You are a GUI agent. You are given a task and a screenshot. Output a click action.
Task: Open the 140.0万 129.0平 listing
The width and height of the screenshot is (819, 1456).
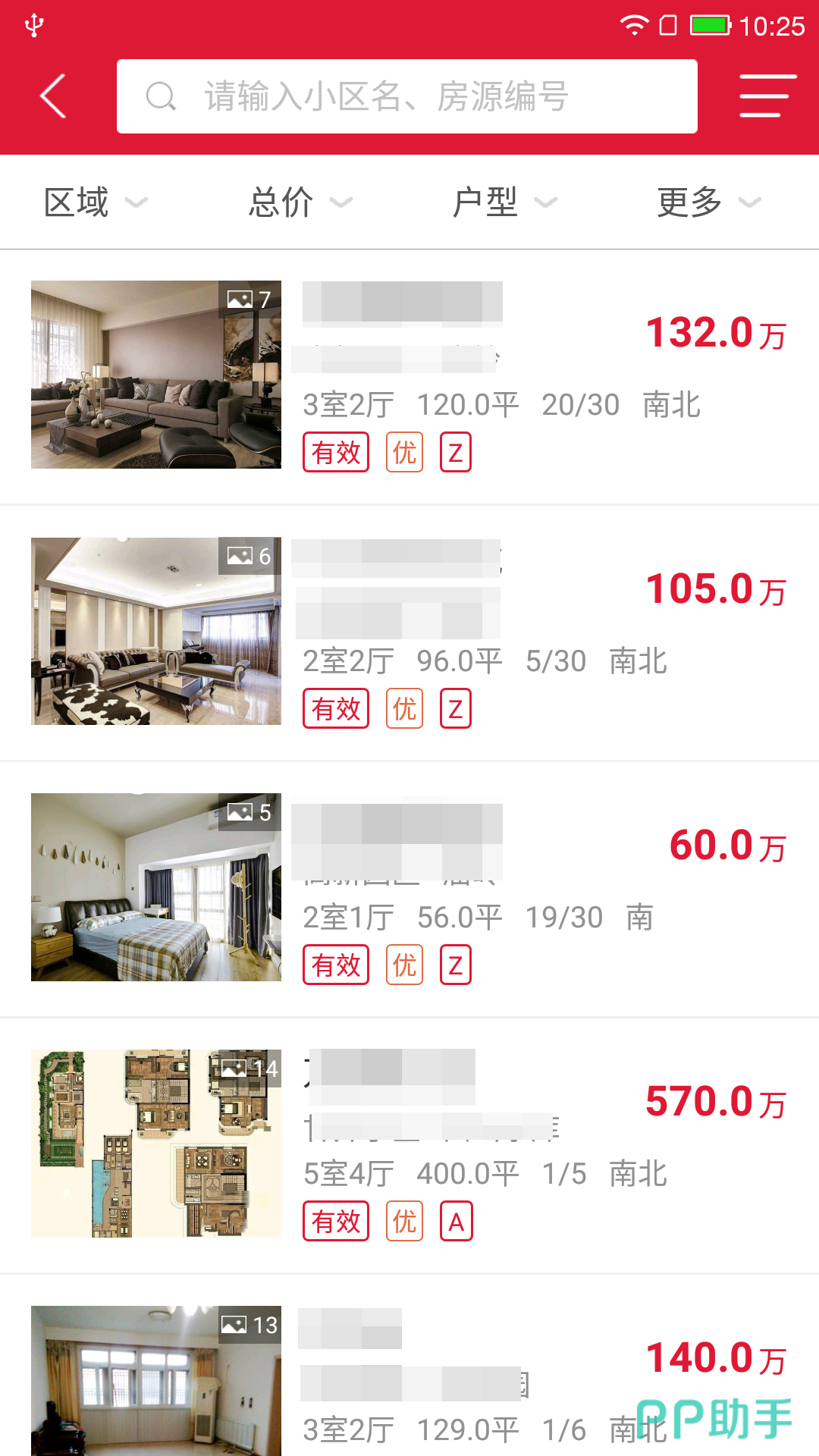(409, 1380)
